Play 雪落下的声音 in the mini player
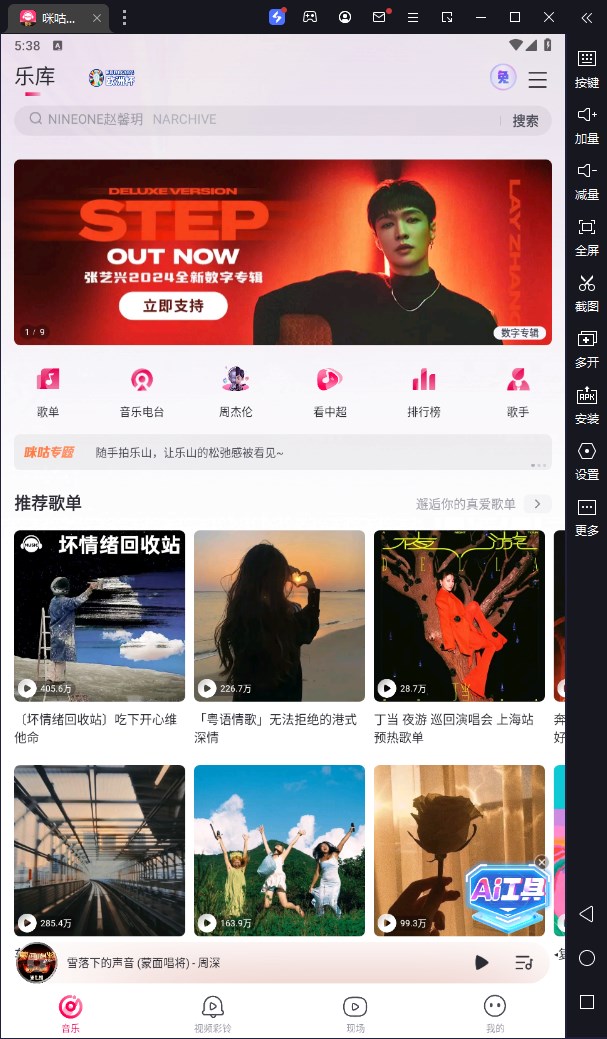The height and width of the screenshot is (1039, 607). click(x=481, y=962)
